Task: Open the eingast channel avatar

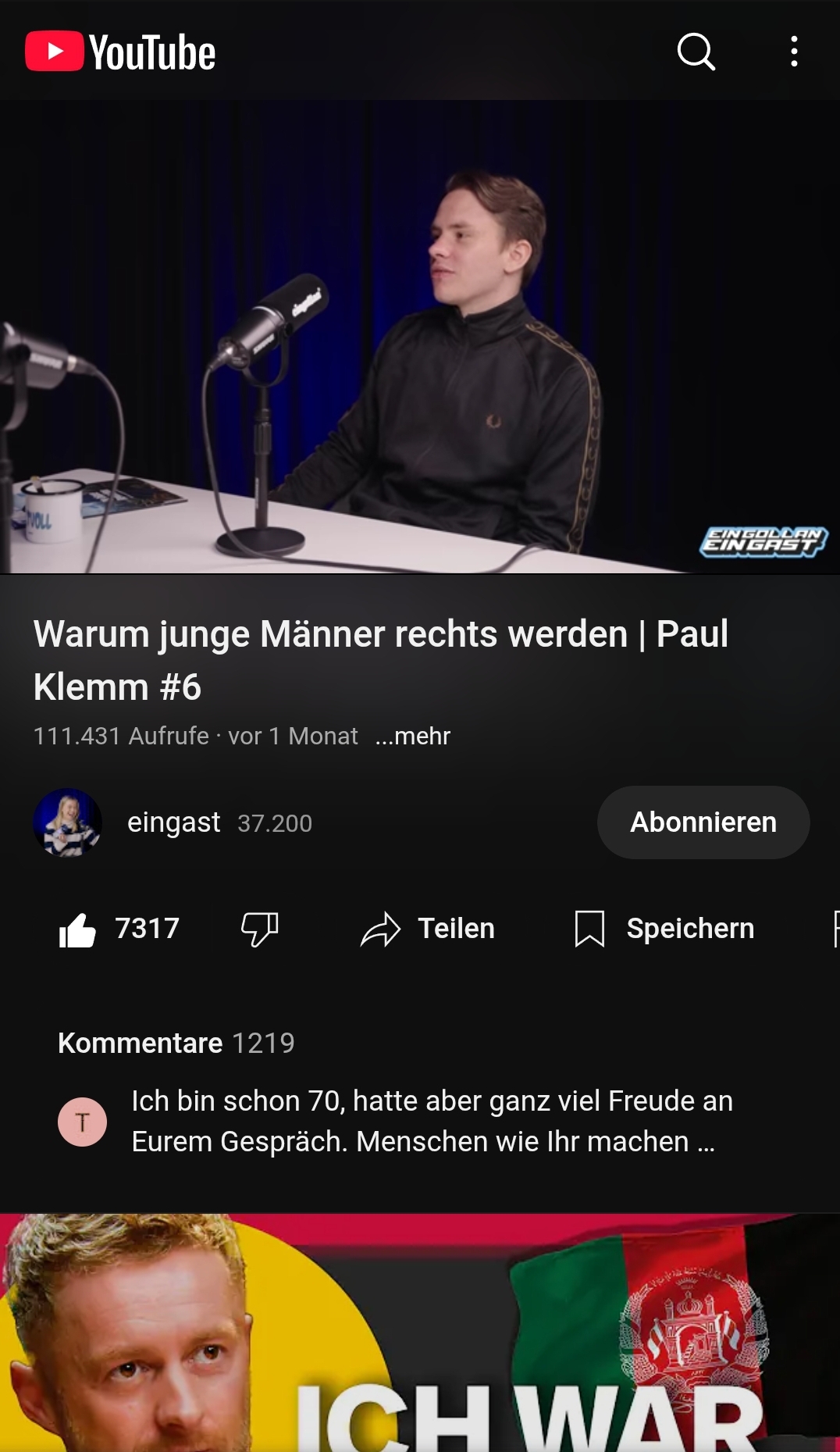Action: [67, 822]
